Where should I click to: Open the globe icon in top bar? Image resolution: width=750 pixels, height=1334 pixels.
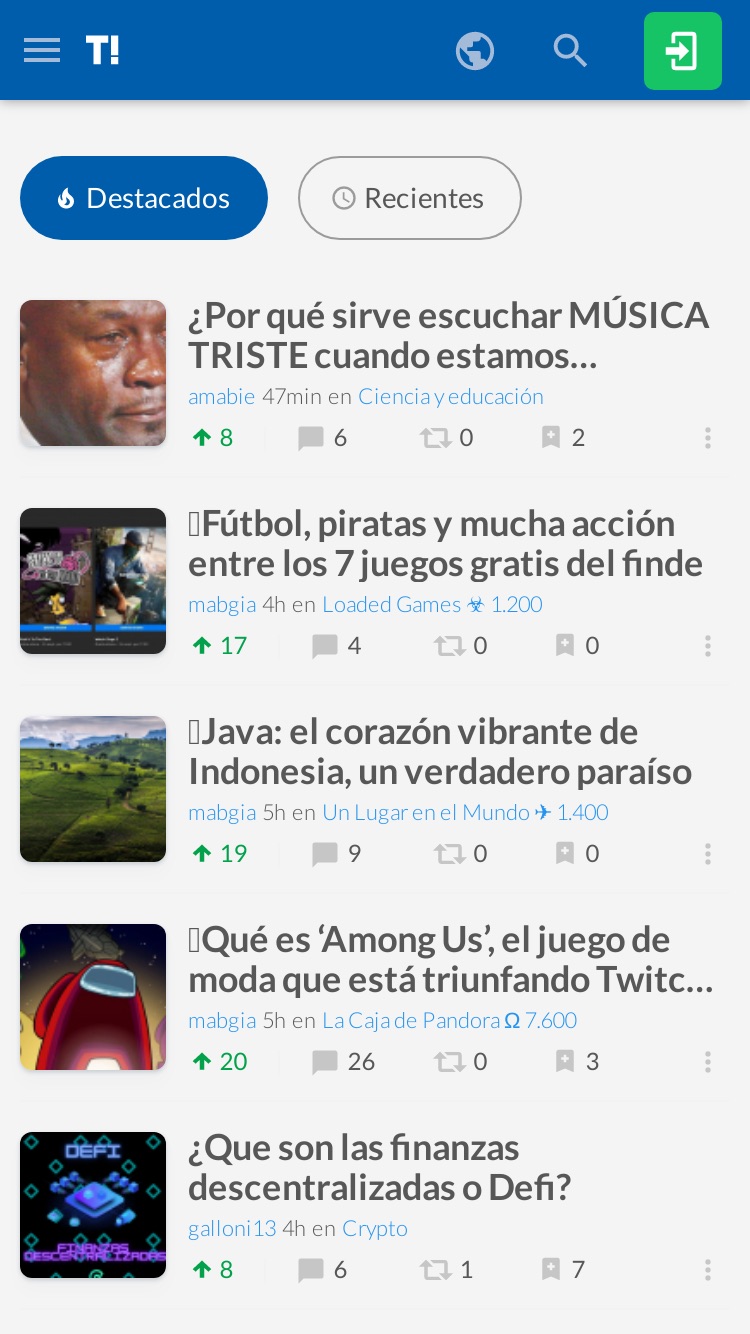(475, 50)
